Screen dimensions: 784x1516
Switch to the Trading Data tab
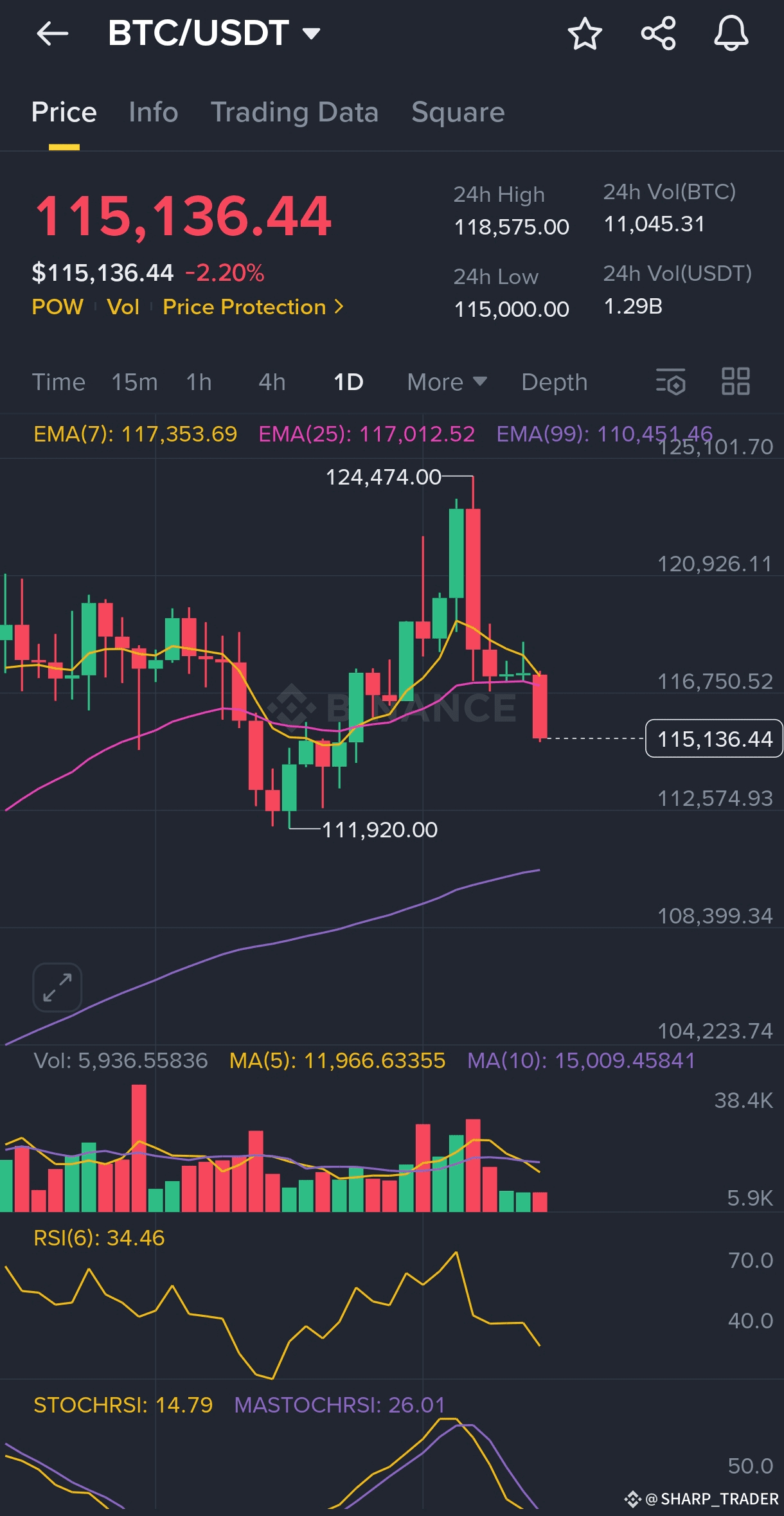pos(295,112)
